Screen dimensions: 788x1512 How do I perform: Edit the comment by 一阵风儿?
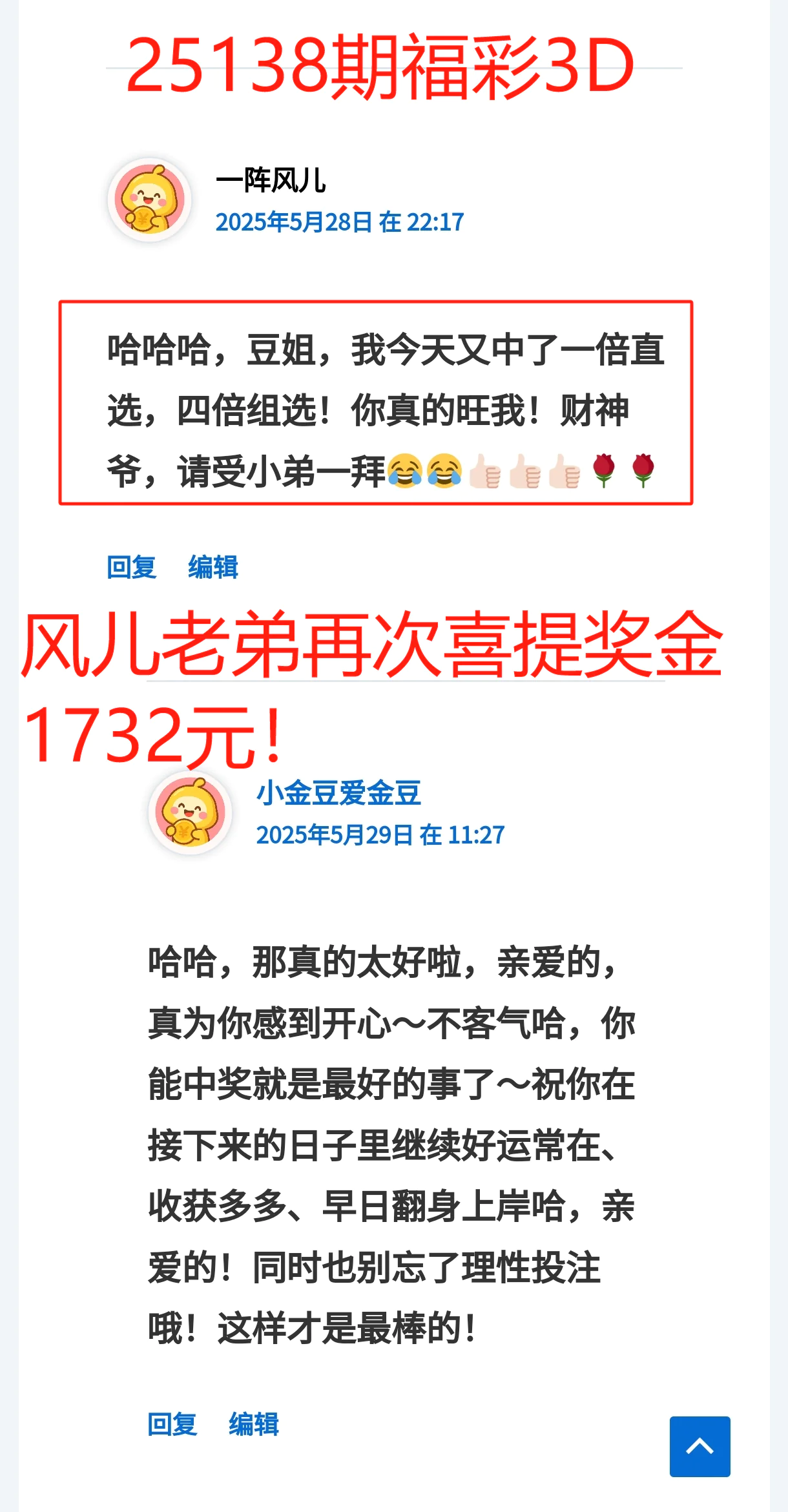pos(213,567)
